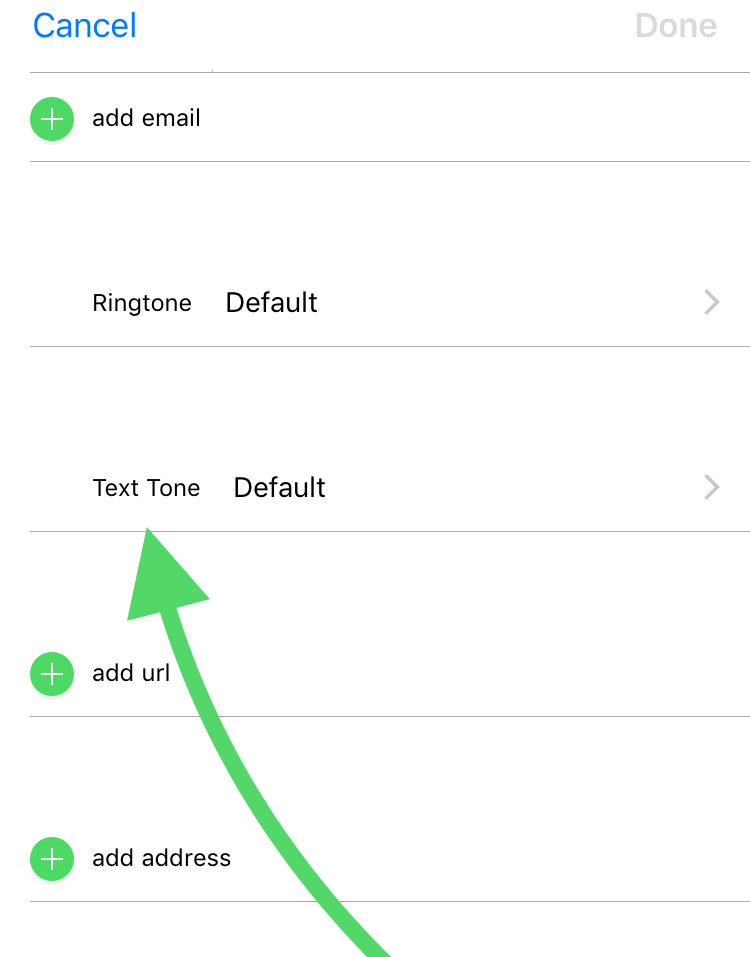Screen dimensions: 750x957
Task: Add an email to the contact
Action: pos(52,119)
